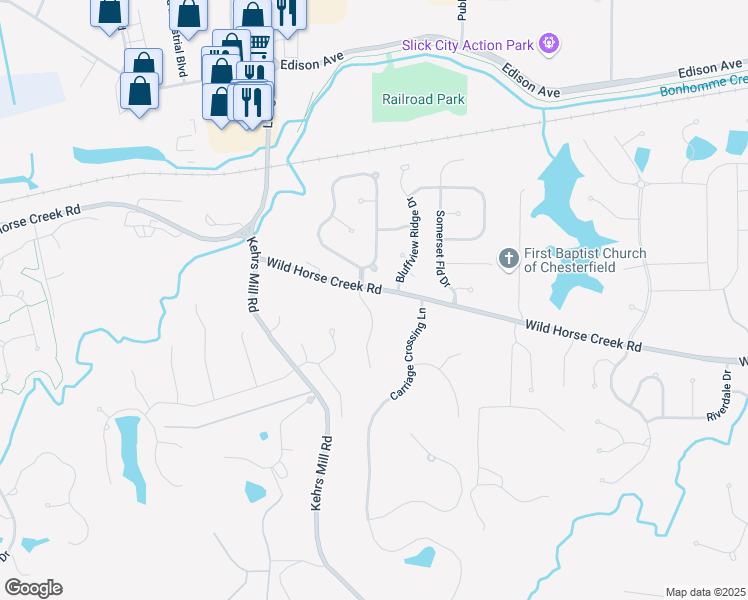Open the Slick City Action Park marker
Screen dimensions: 748x600
click(x=549, y=44)
